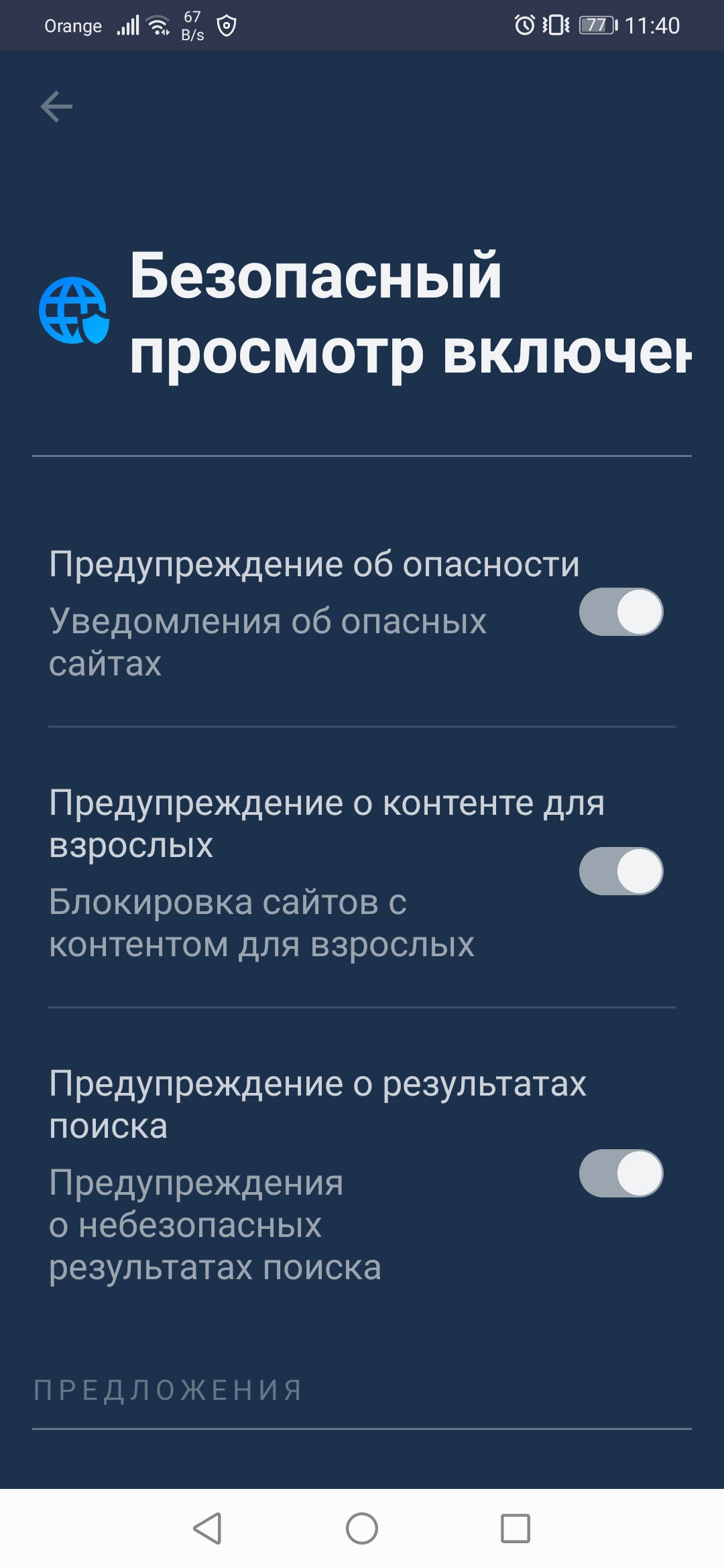The width and height of the screenshot is (724, 1568).
Task: Open the recent apps overview
Action: (516, 1528)
